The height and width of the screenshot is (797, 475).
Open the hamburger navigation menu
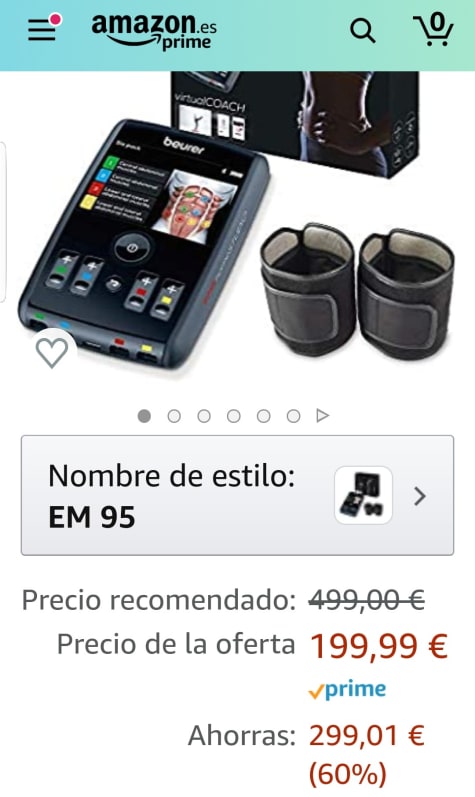43,30
